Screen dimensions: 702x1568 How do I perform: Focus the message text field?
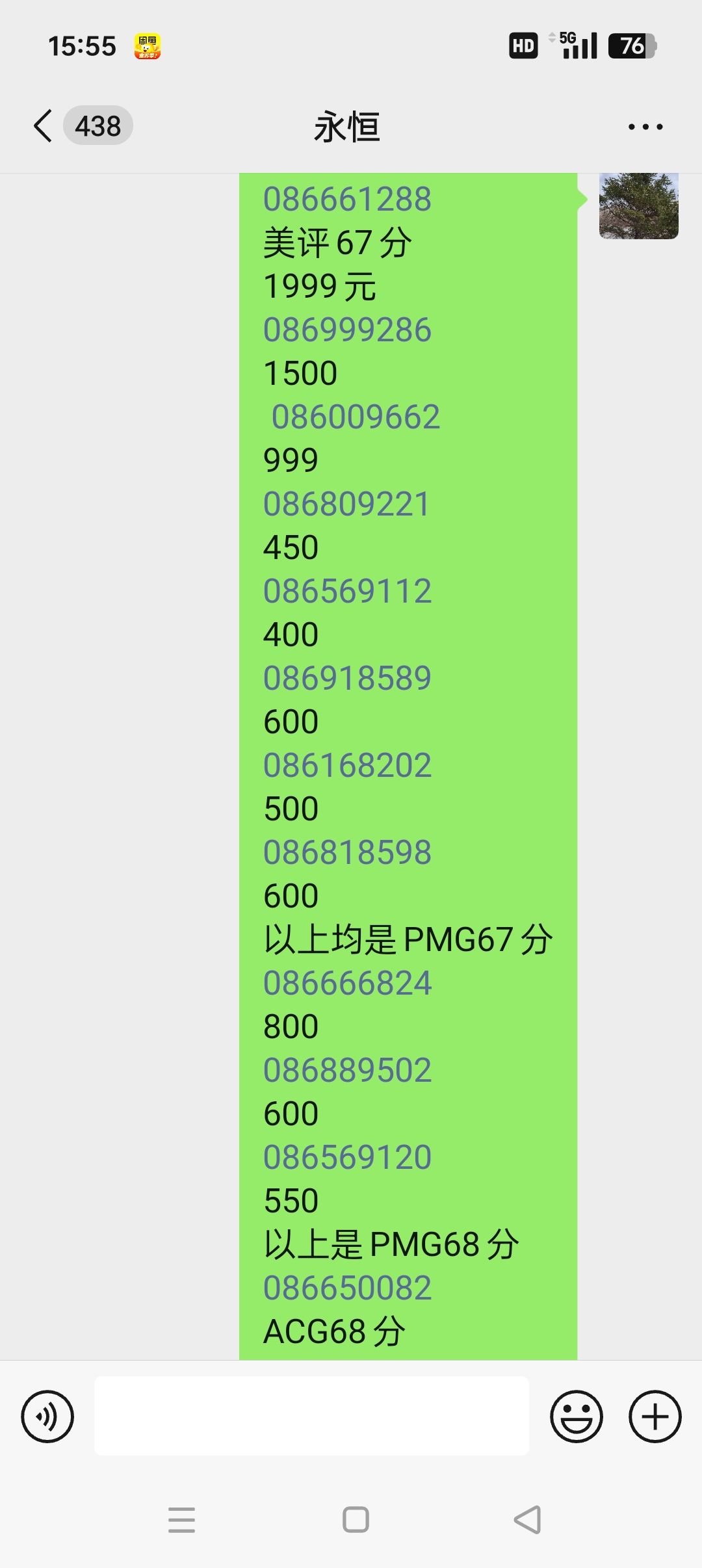click(311, 1416)
